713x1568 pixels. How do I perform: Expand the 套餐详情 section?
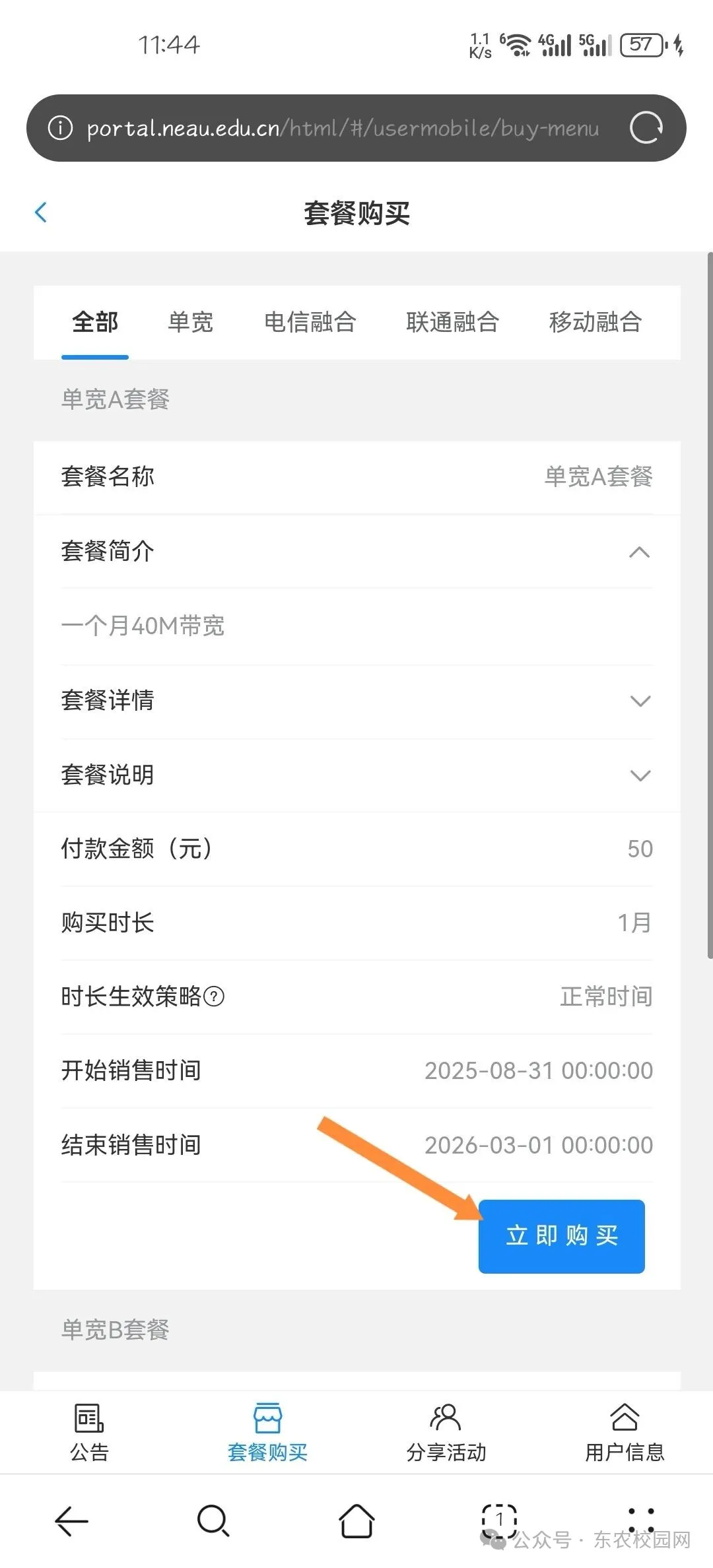pos(639,701)
